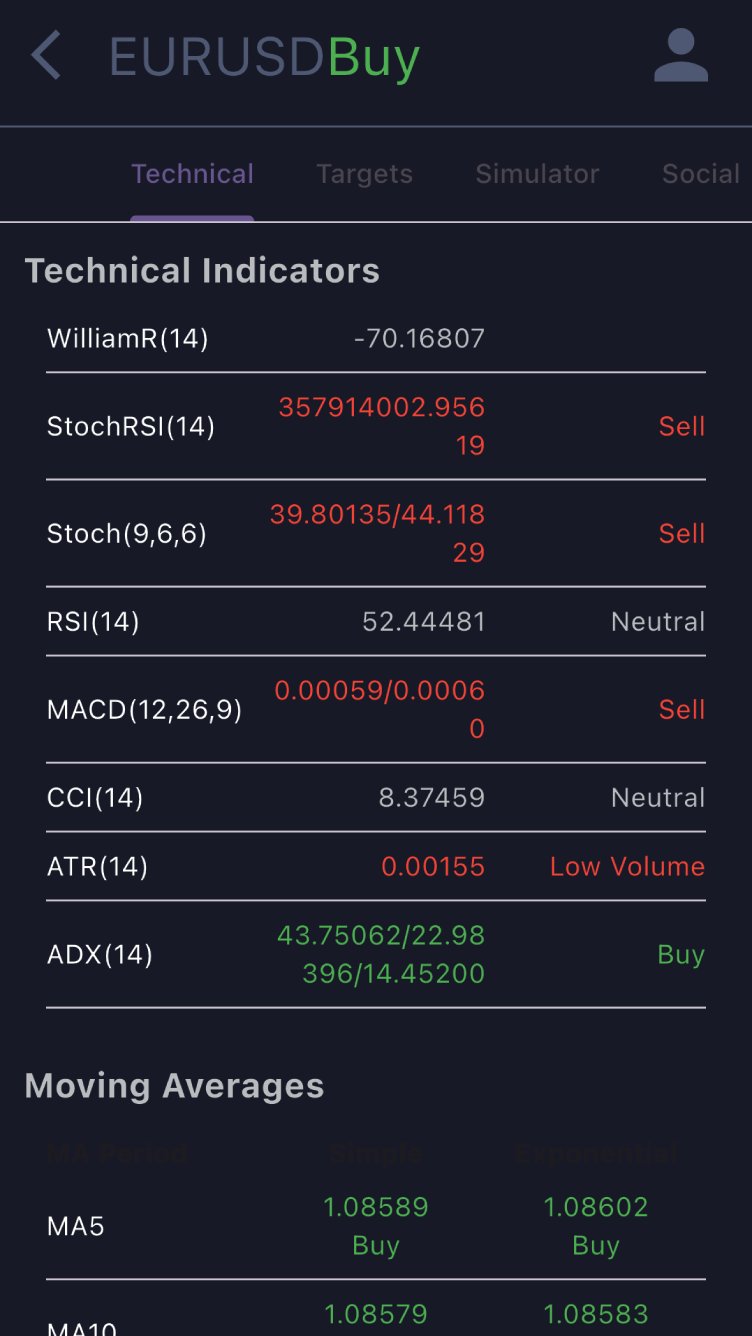Select the Technical tab
752x1336 pixels.
pos(192,174)
